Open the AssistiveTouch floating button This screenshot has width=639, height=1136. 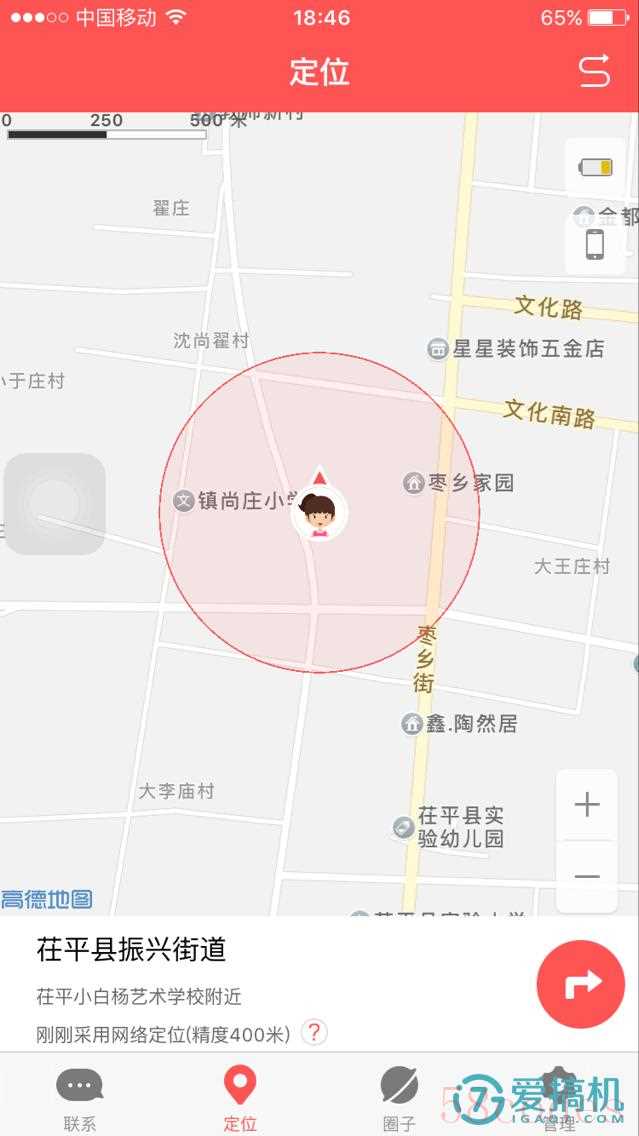55,504
